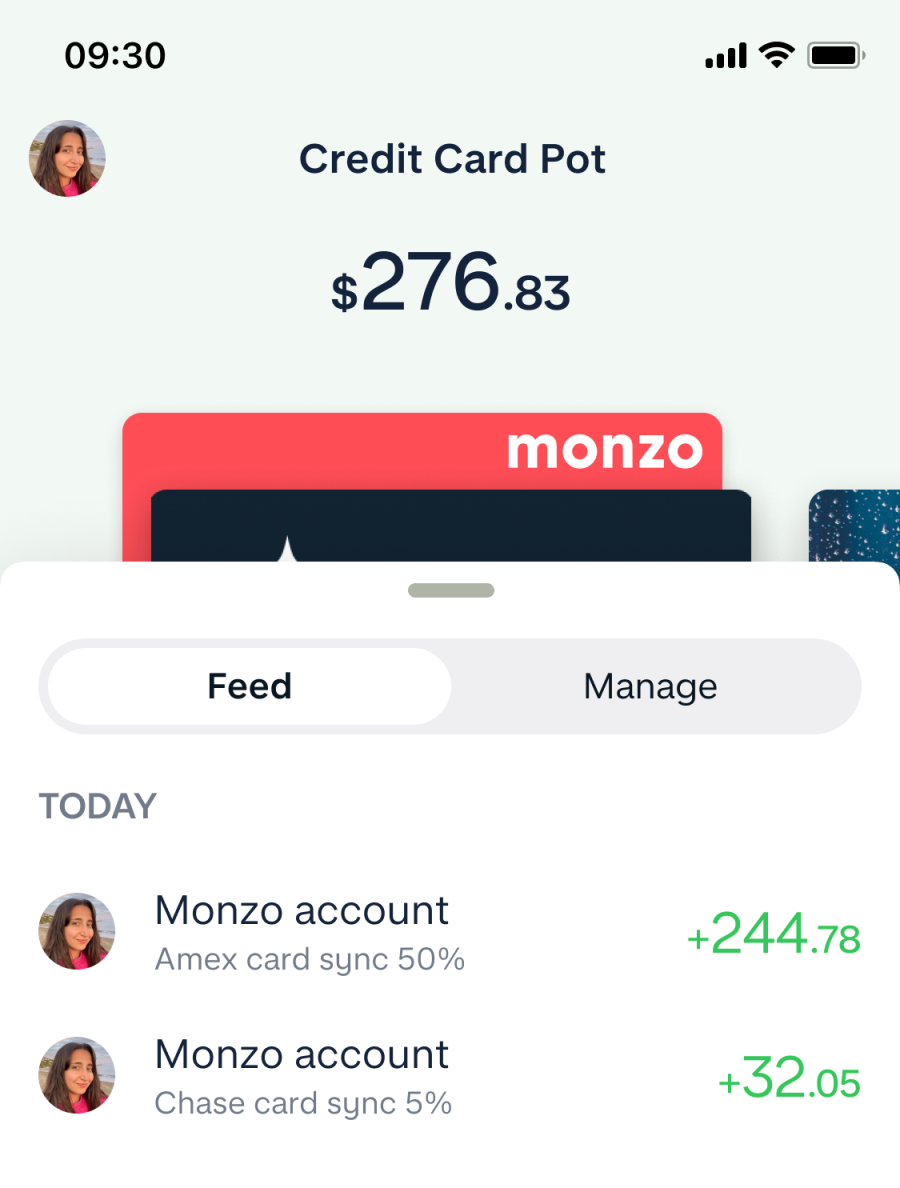The image size is (900, 1188).
Task: Open the avatar beside the Chase sync entry
Action: (x=77, y=1075)
